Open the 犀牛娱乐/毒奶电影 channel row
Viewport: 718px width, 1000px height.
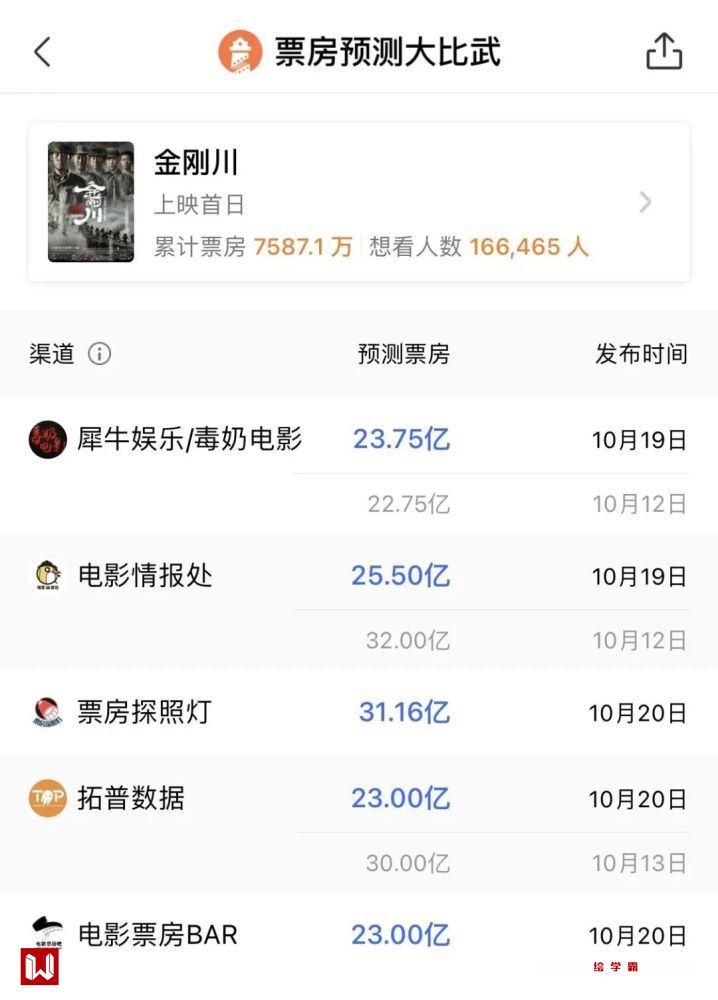tap(190, 439)
